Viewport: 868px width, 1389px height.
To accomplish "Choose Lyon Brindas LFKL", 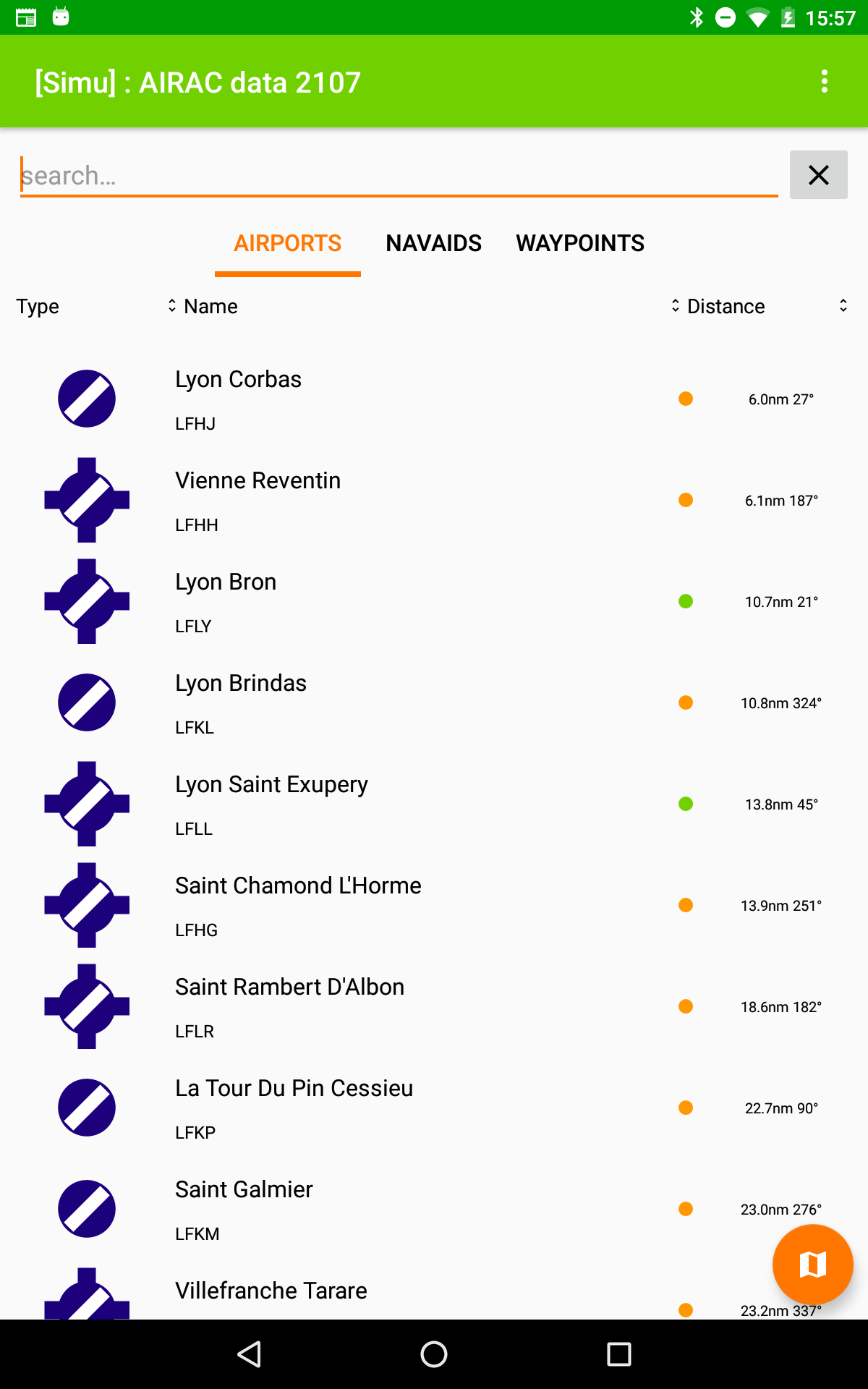I will coord(241,702).
